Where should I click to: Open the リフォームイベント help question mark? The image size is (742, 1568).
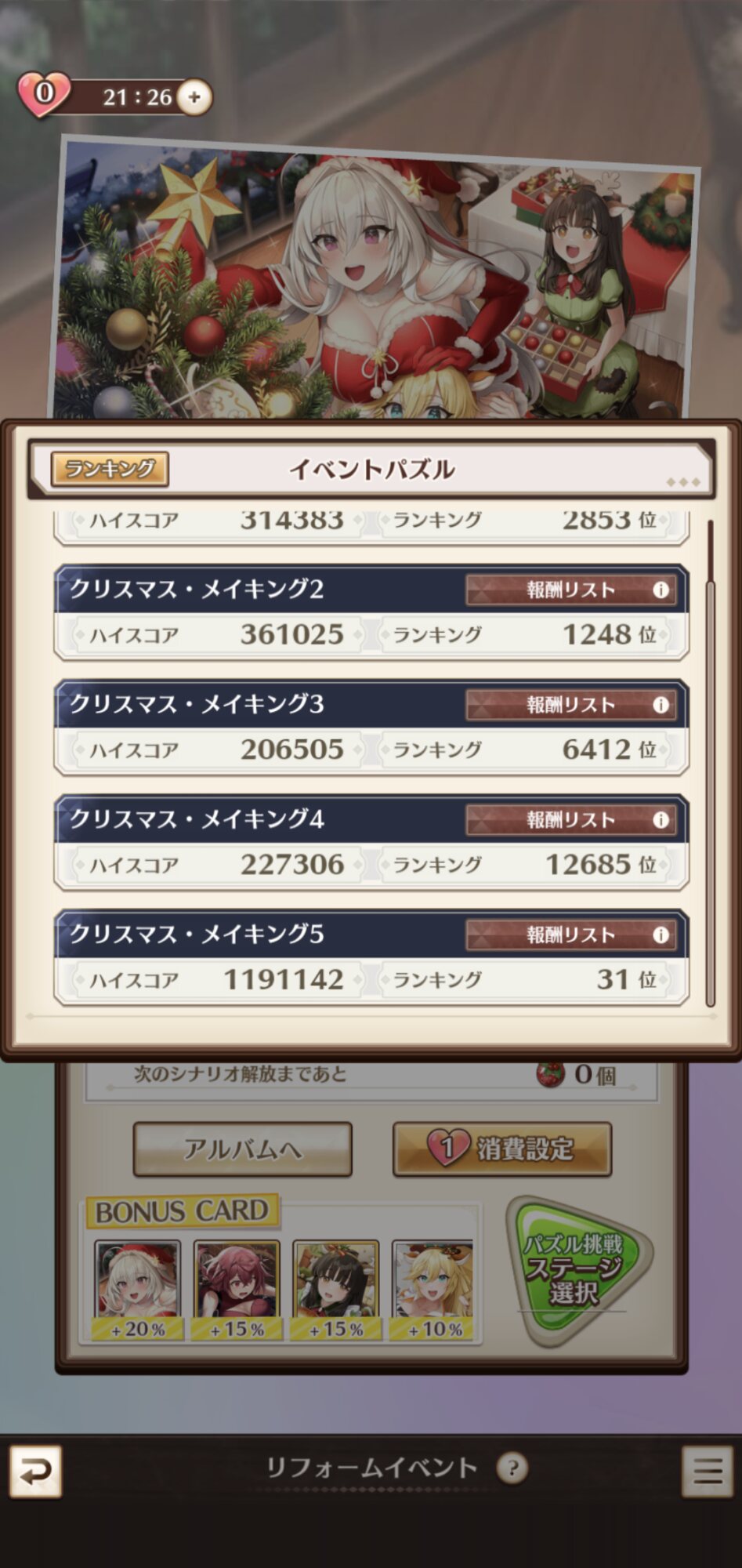[x=513, y=1468]
